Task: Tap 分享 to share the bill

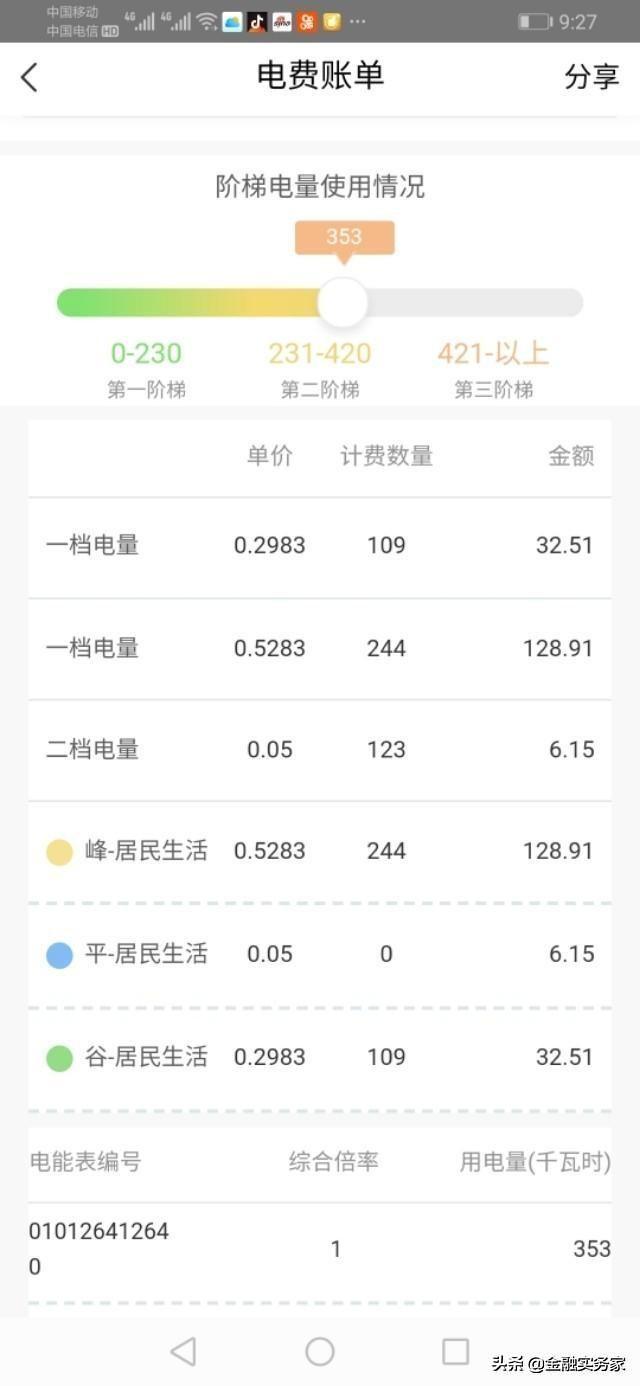Action: click(592, 77)
